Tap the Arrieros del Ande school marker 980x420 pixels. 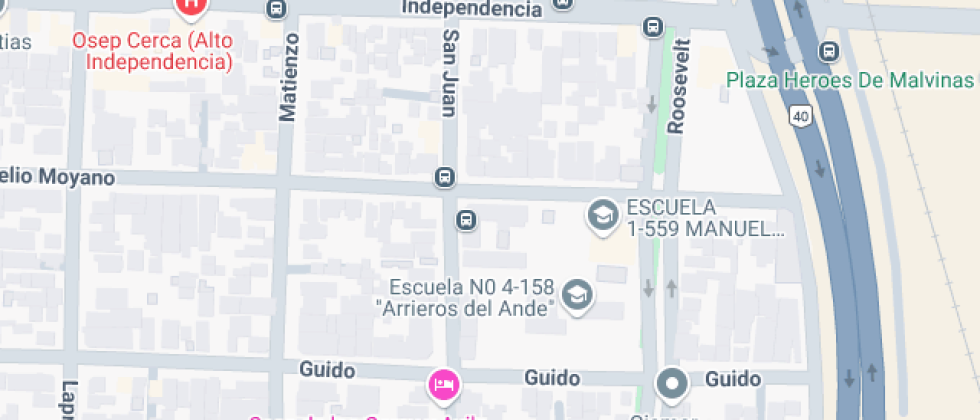click(577, 295)
